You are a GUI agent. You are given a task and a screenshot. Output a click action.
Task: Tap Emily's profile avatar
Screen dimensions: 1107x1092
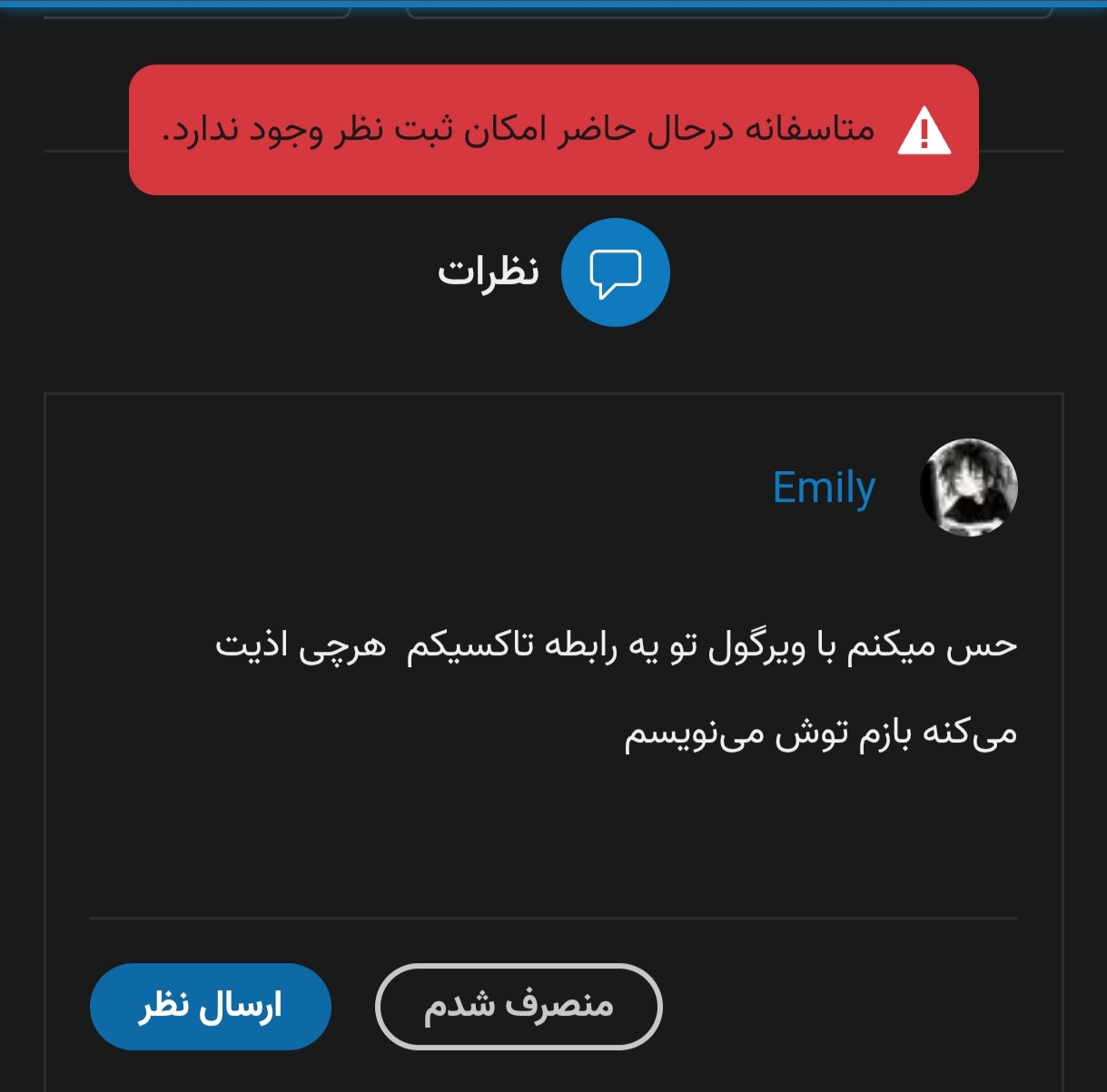tap(968, 487)
